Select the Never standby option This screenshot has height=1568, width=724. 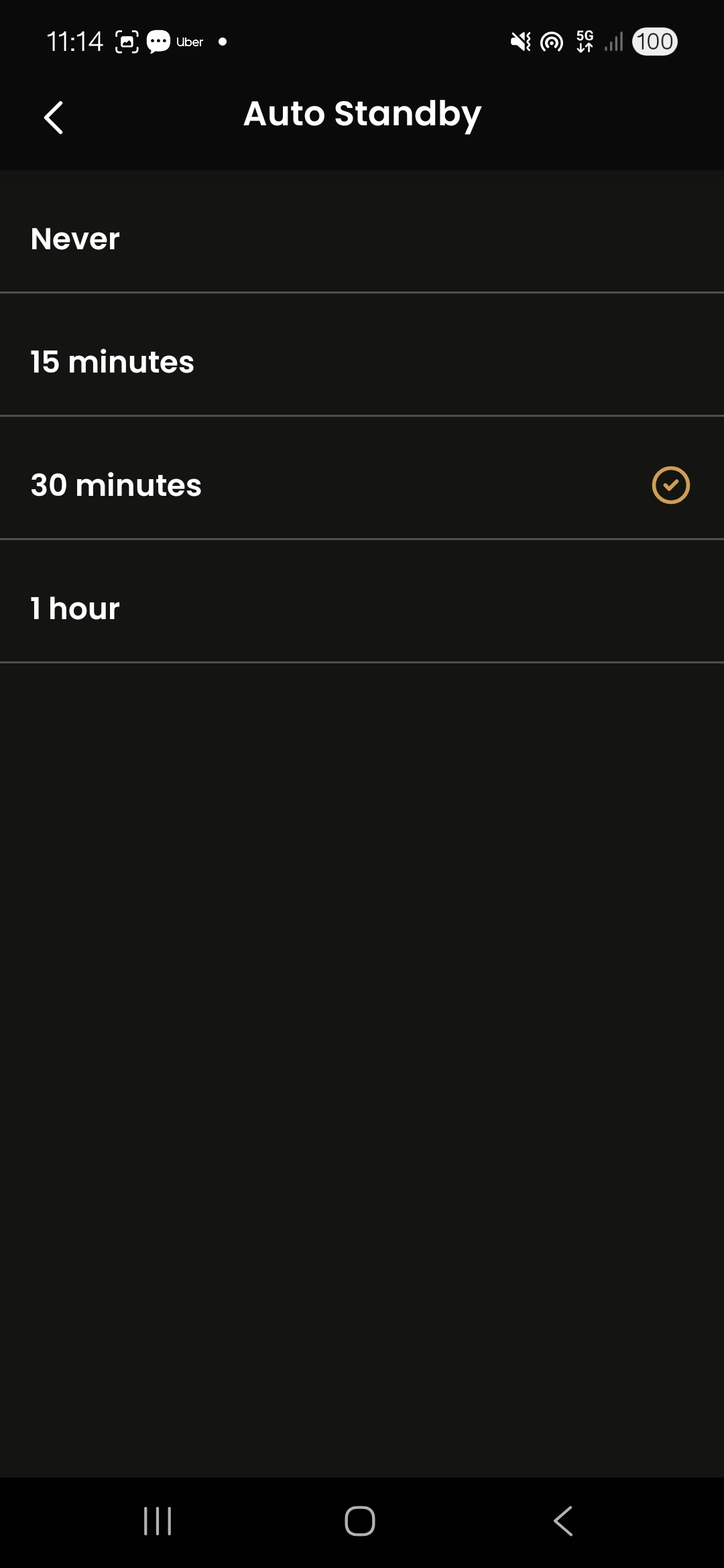coord(362,239)
